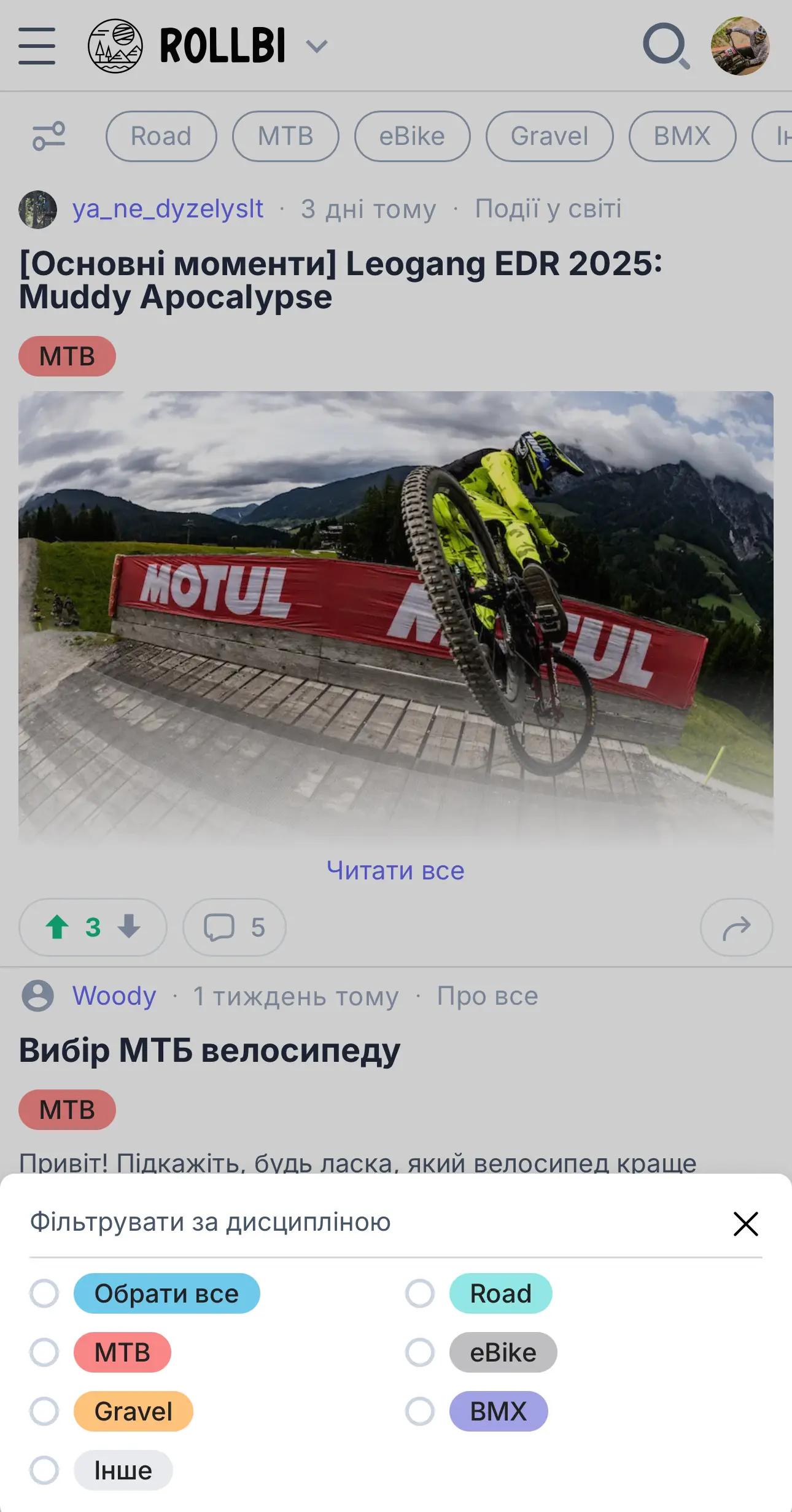Open 'Читати все' on the Leogang post
This screenshot has width=792, height=1512.
coord(395,870)
